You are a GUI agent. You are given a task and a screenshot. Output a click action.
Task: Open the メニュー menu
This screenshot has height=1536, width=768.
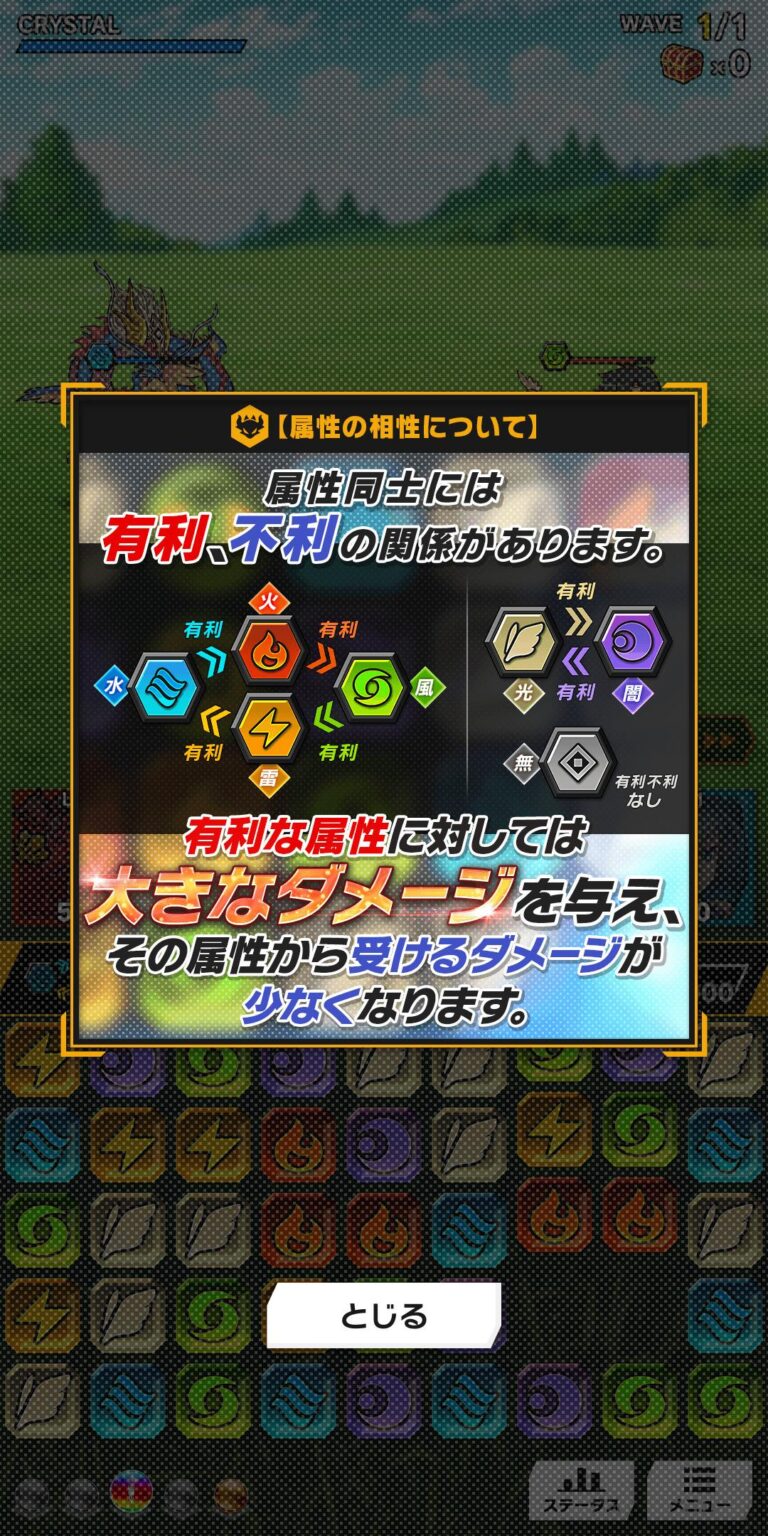(700, 1490)
